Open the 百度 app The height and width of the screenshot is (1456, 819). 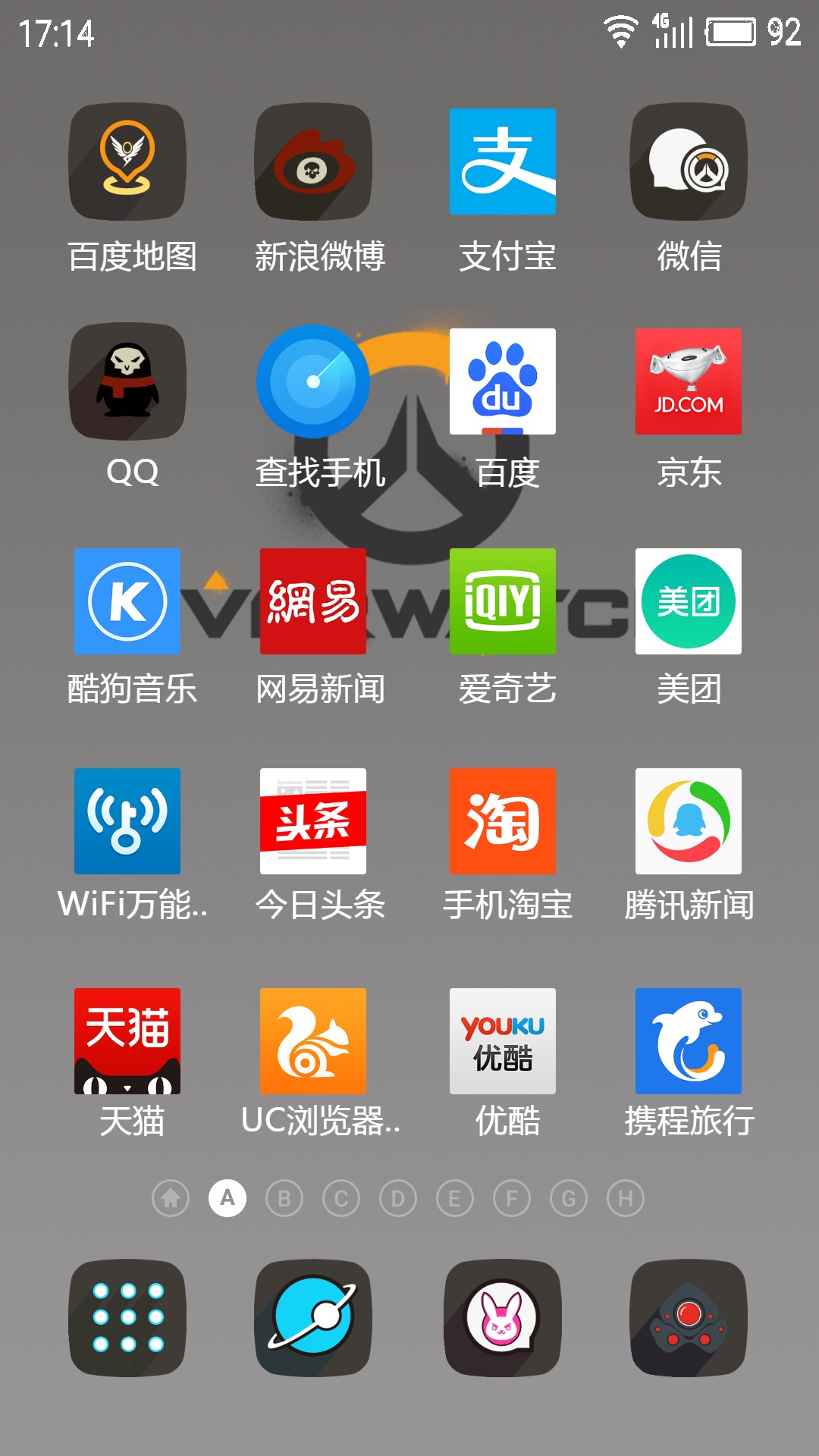(503, 381)
